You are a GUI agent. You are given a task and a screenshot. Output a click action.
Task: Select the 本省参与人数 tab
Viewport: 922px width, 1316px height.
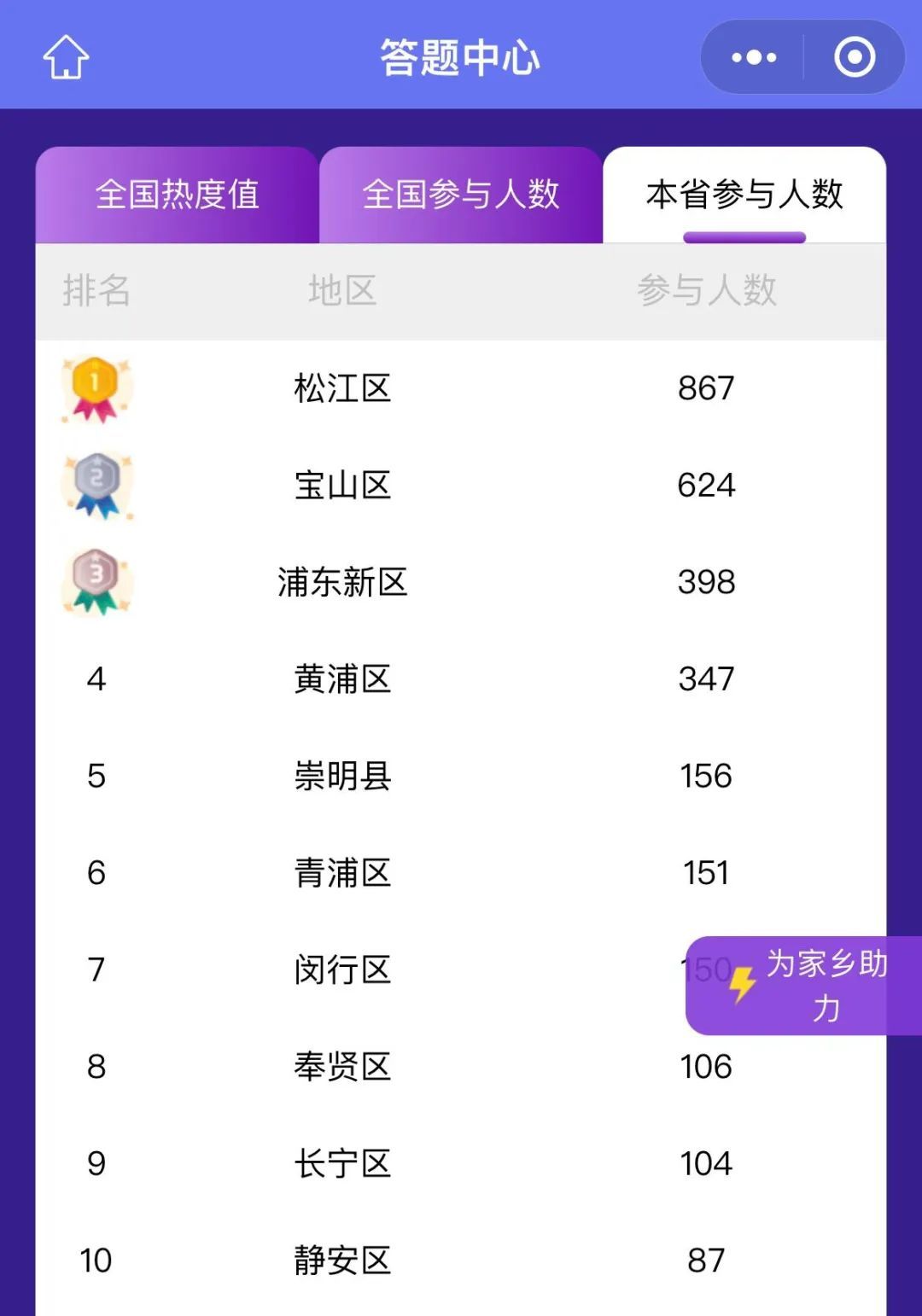744,195
